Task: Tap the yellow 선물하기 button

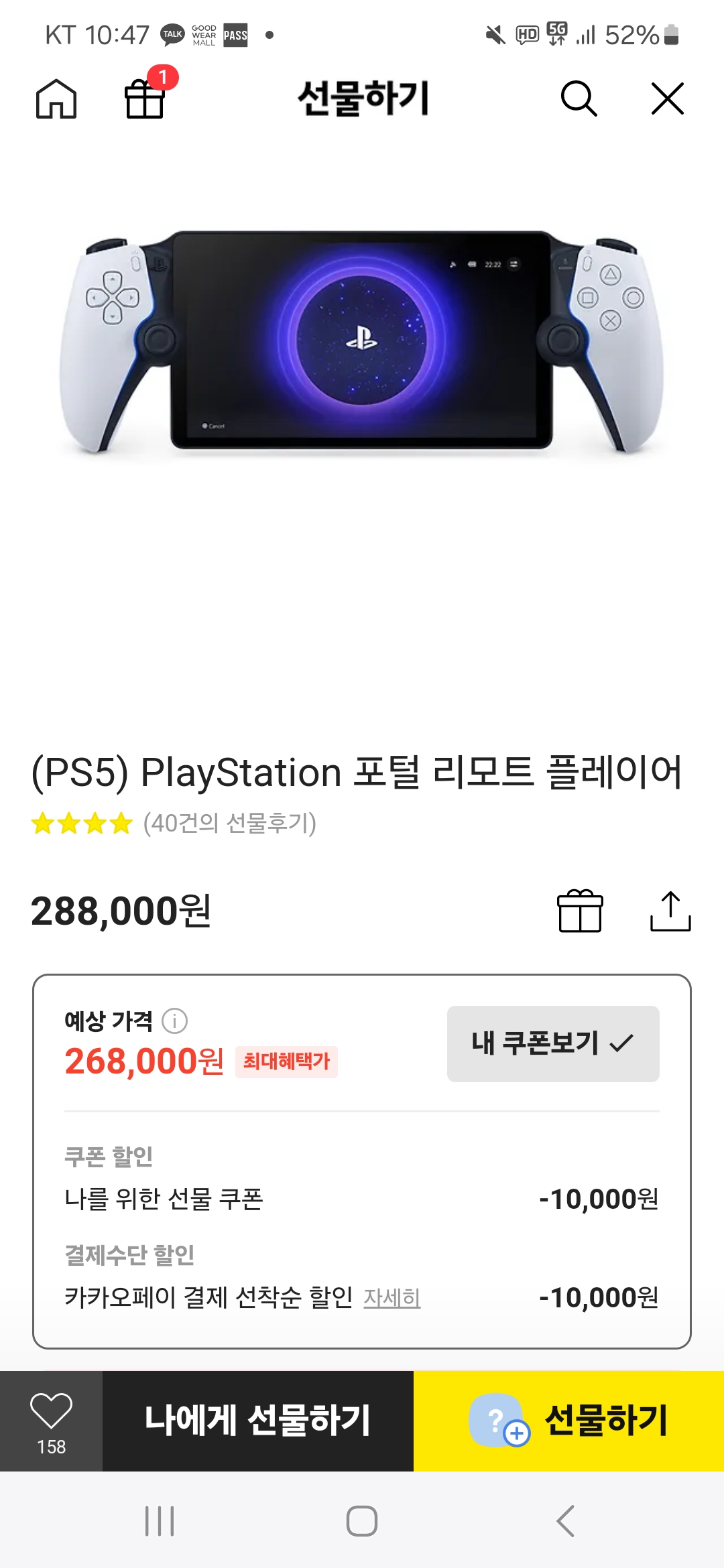Action: click(568, 1421)
